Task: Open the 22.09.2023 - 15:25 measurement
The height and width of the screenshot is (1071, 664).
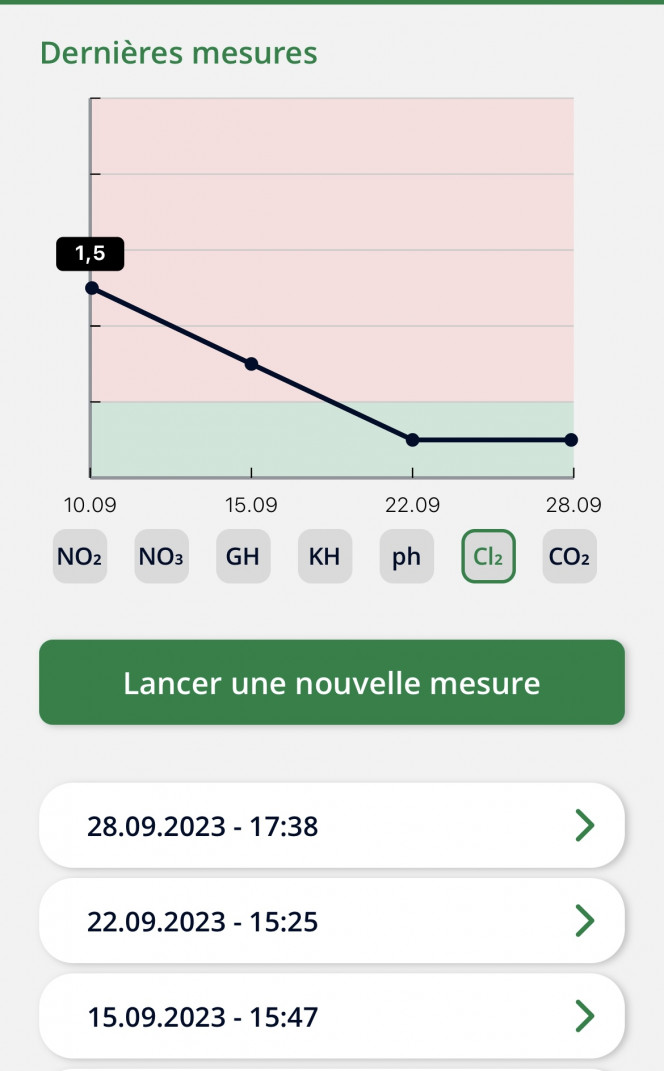Action: coord(332,921)
